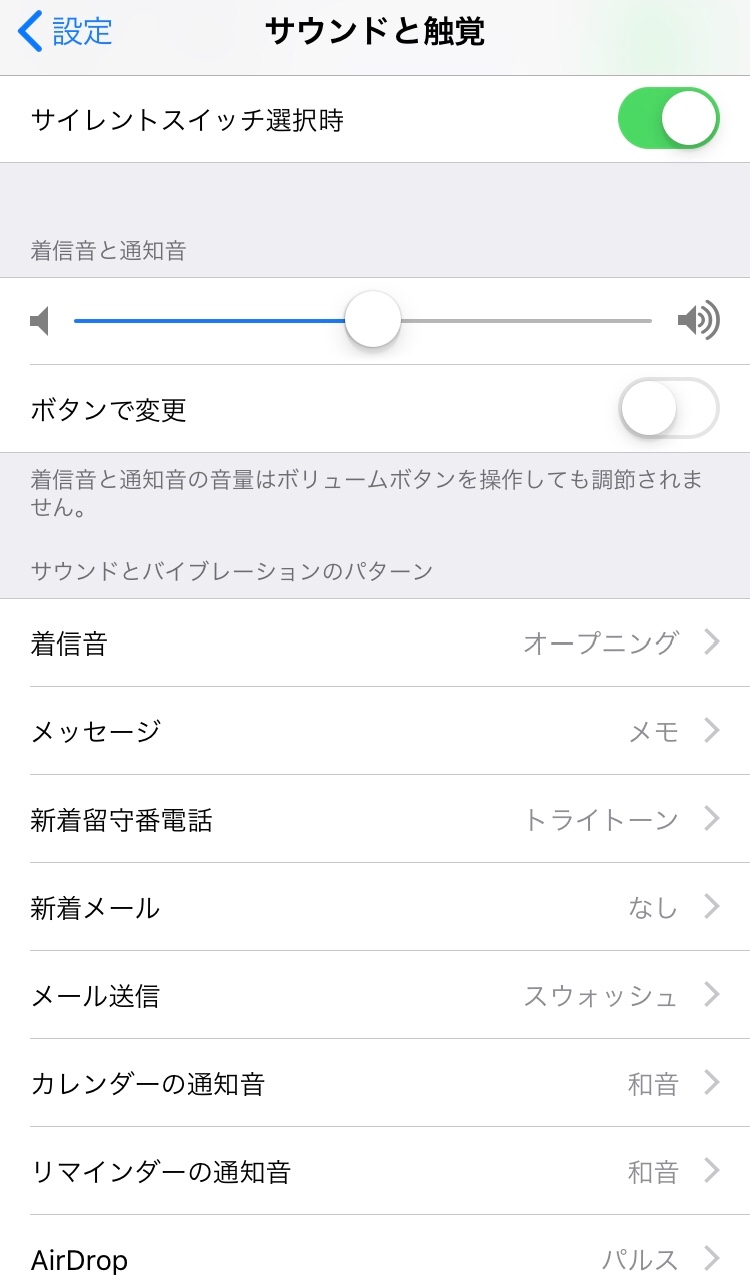Open 新着メール sound options

375,908
